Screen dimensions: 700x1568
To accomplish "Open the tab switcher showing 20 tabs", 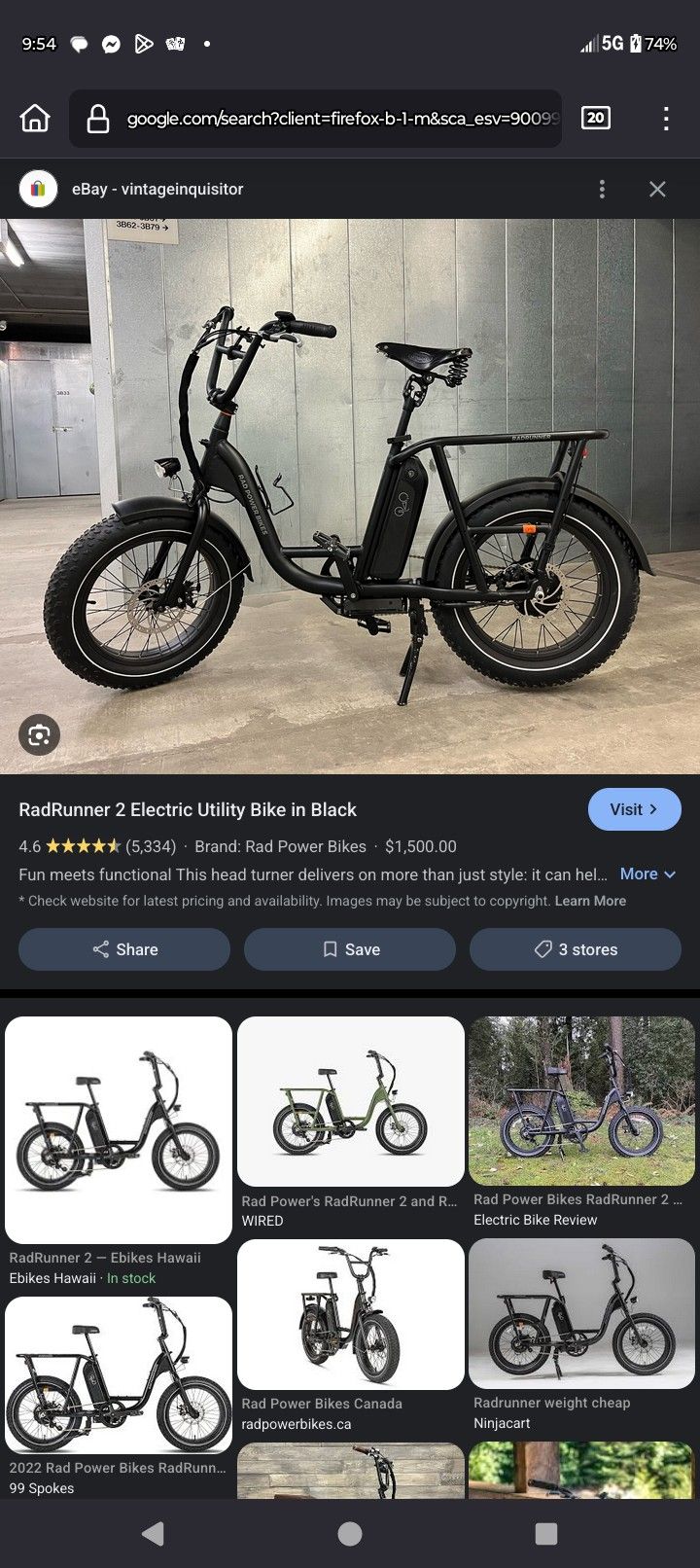I will [x=595, y=119].
